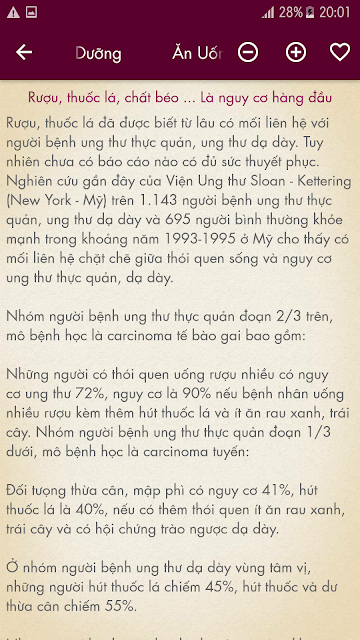Screen dimensions: 360x640
Task: Add article to favorites with heart
Action: pyautogui.click(x=340, y=52)
